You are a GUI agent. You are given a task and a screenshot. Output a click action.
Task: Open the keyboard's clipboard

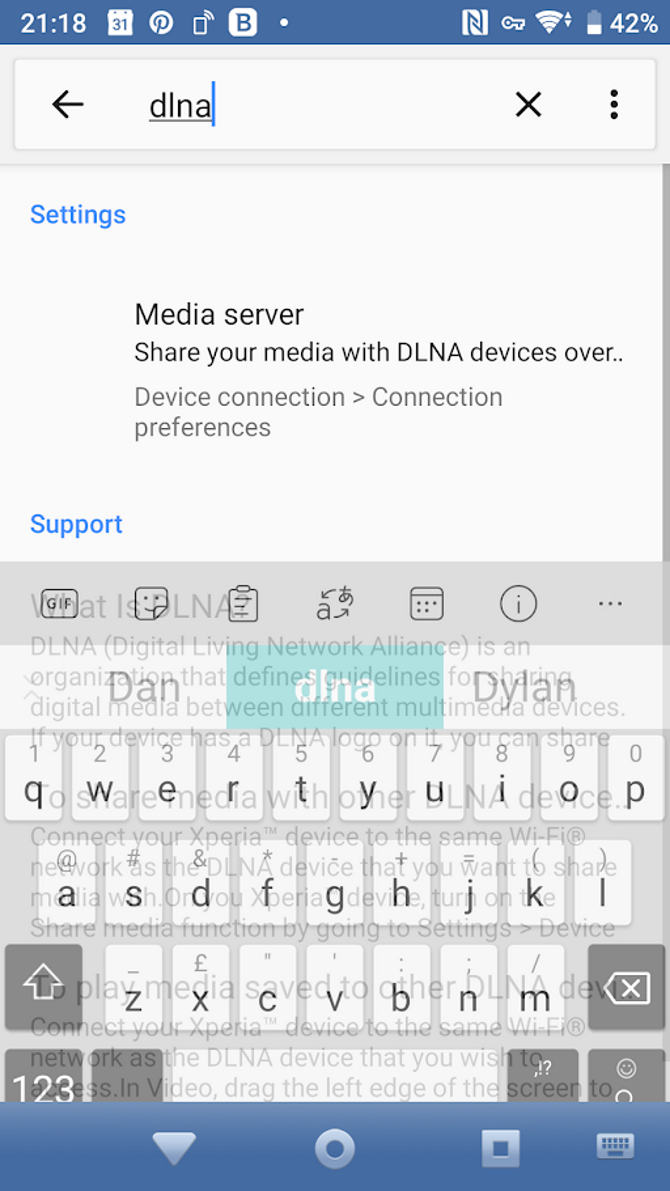(x=243, y=604)
